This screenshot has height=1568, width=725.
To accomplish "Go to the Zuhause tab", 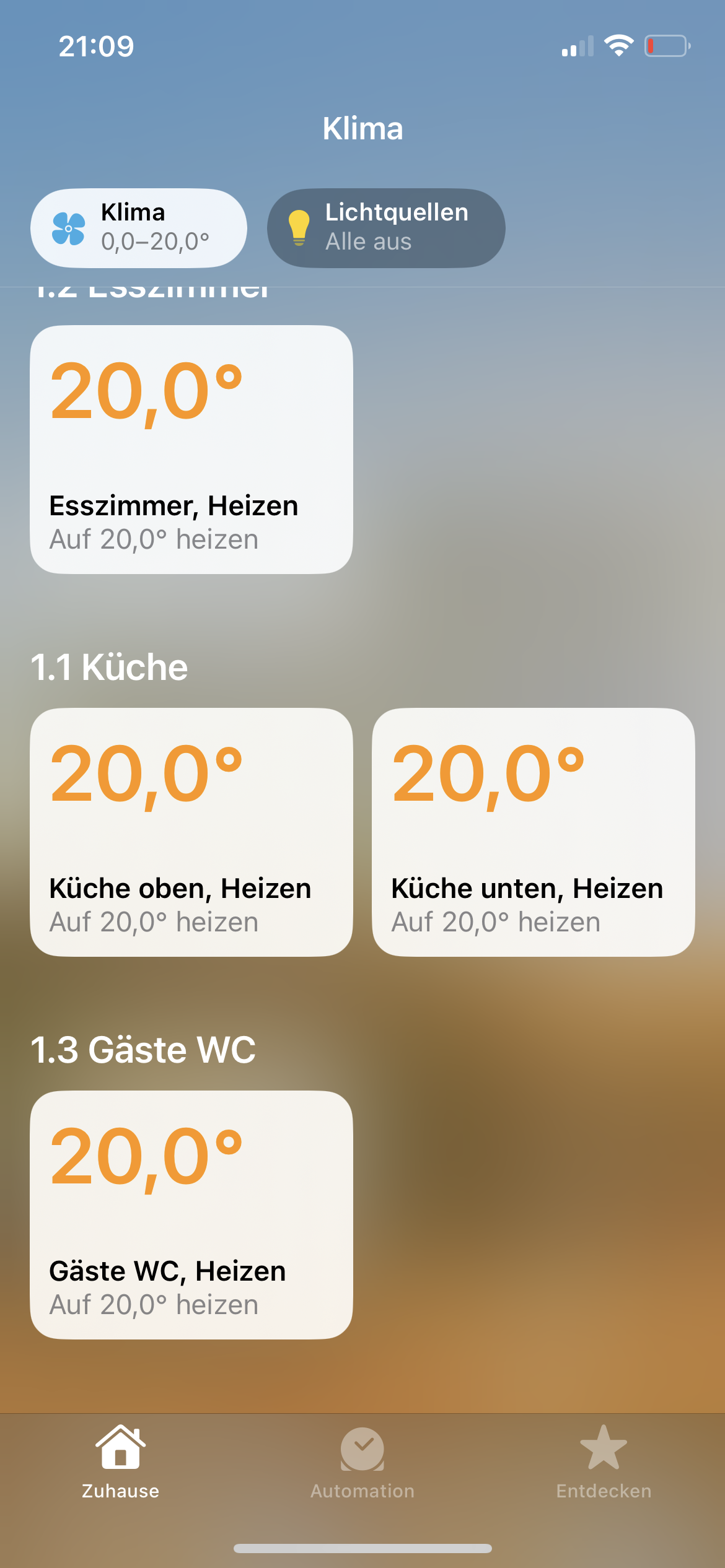I will click(121, 1461).
